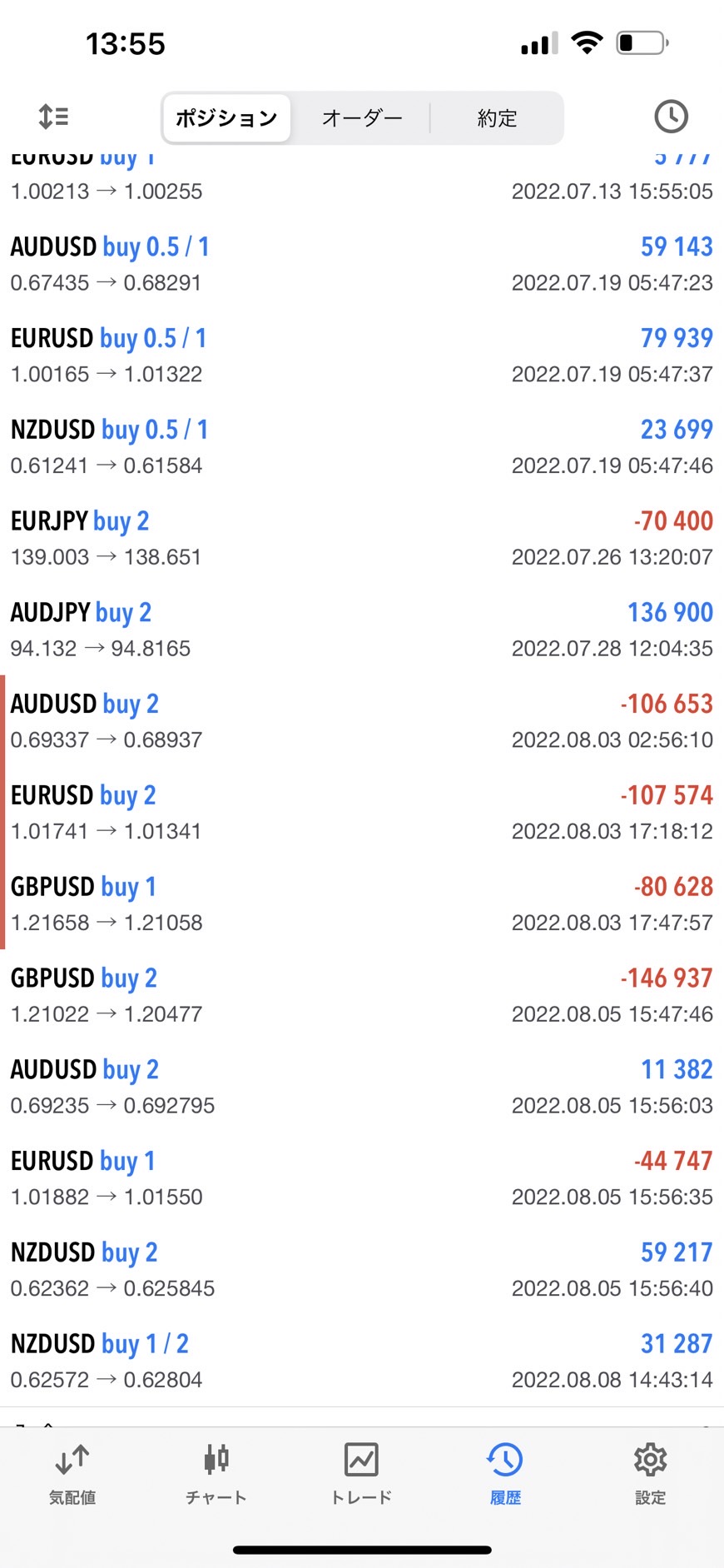The image size is (724, 1568).
Task: Switch to the 約定 segment
Action: [497, 118]
